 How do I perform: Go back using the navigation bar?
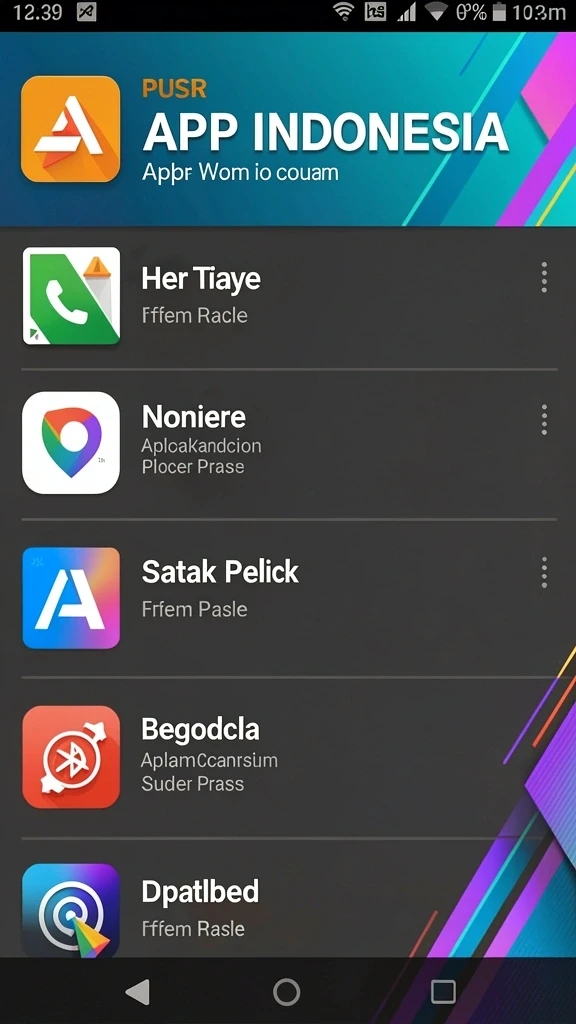pyautogui.click(x=138, y=991)
